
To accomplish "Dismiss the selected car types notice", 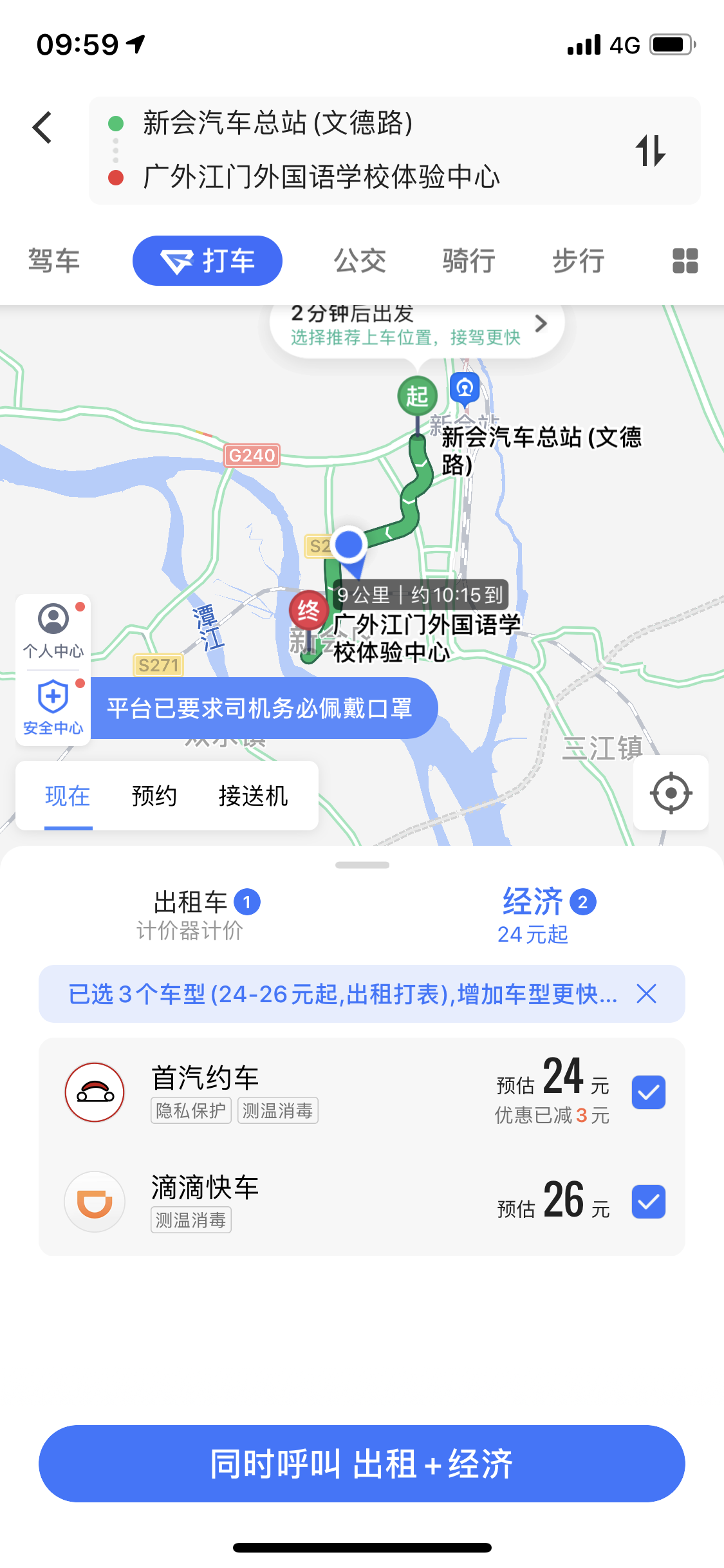I will (646, 994).
